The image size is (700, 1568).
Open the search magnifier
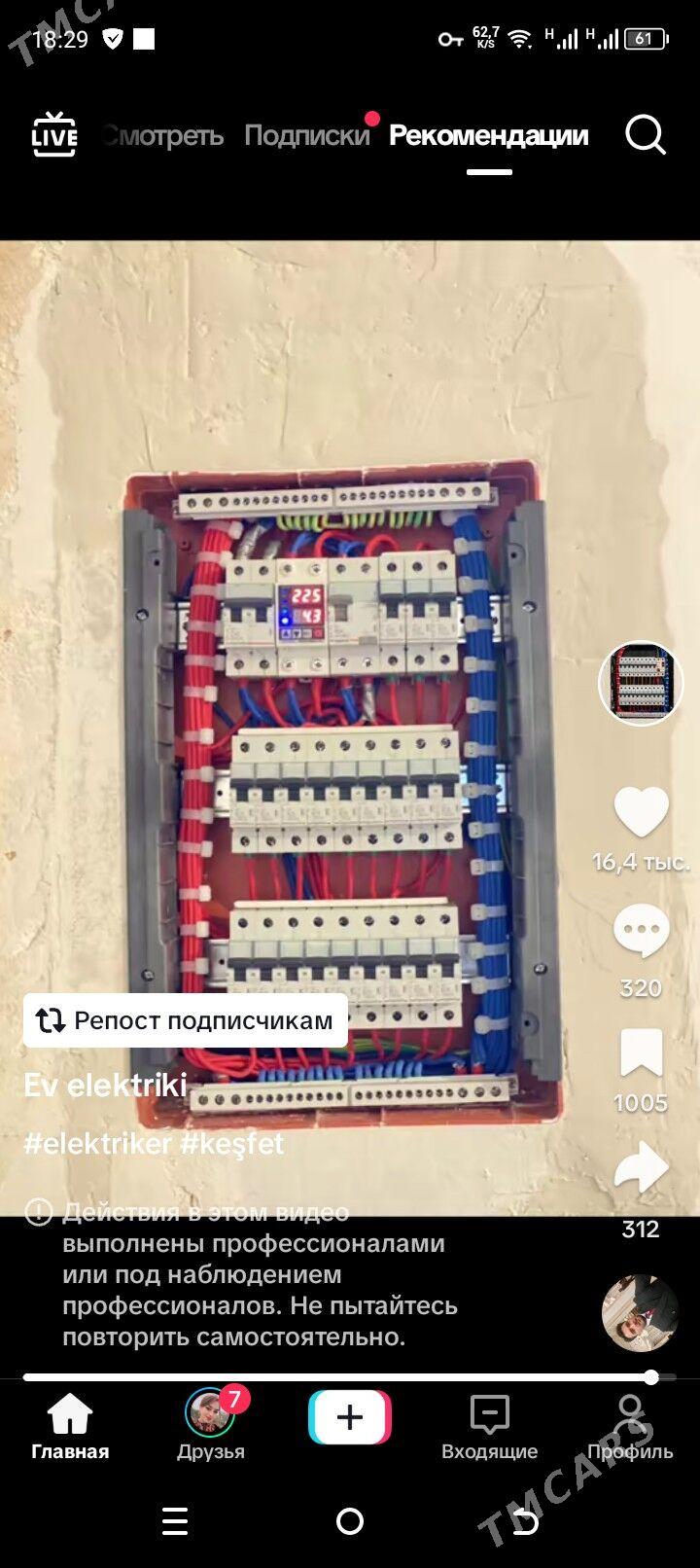(x=645, y=134)
